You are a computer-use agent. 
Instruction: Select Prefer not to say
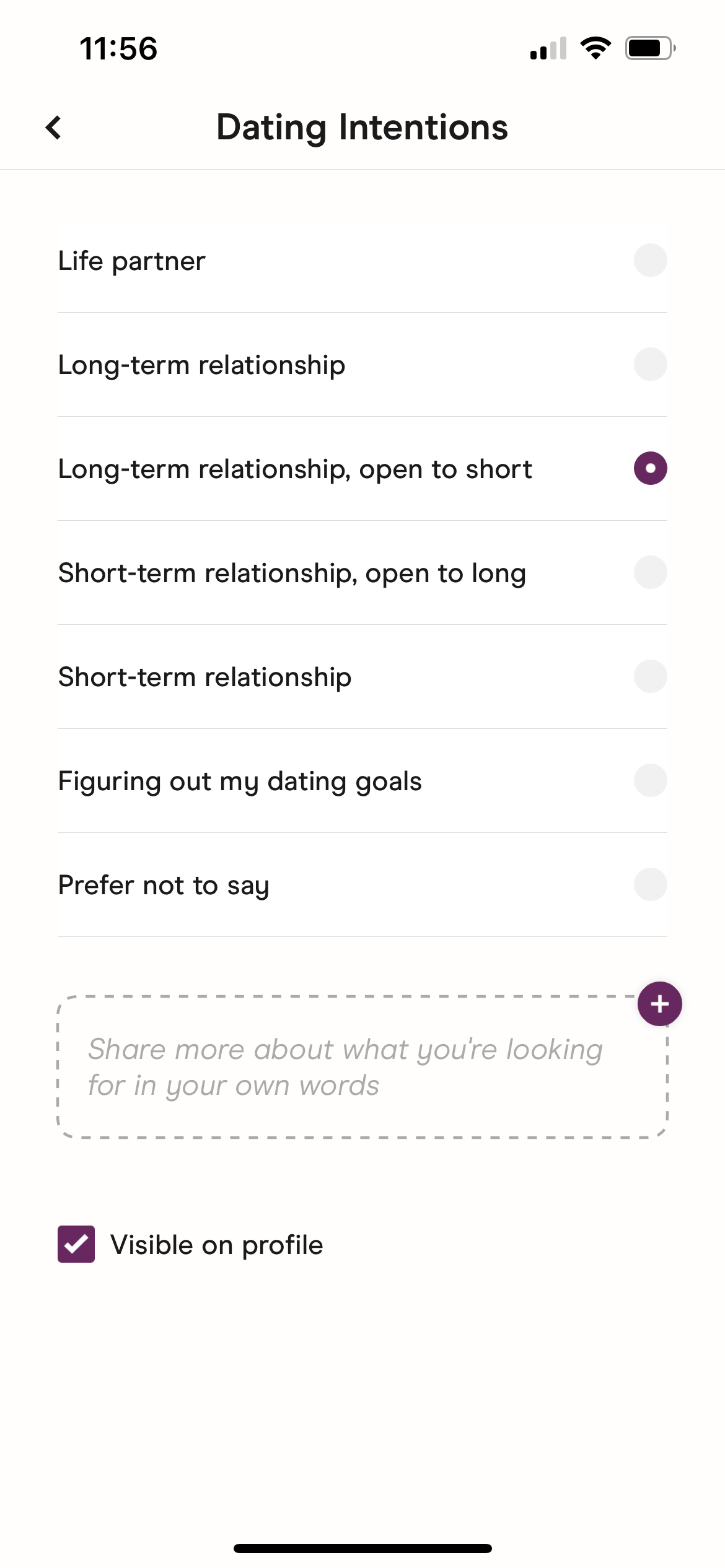[x=650, y=884]
